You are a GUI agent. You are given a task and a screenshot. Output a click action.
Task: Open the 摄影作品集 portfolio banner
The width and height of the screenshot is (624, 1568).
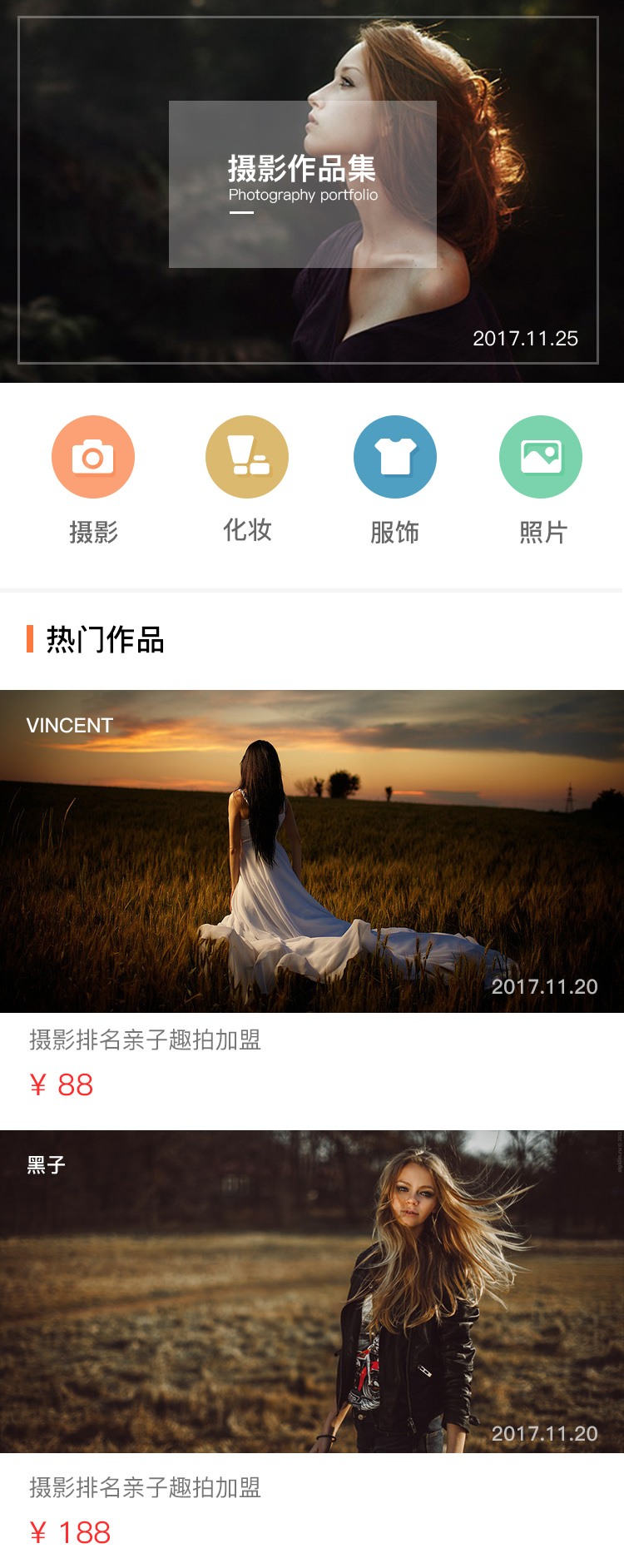pyautogui.click(x=303, y=185)
